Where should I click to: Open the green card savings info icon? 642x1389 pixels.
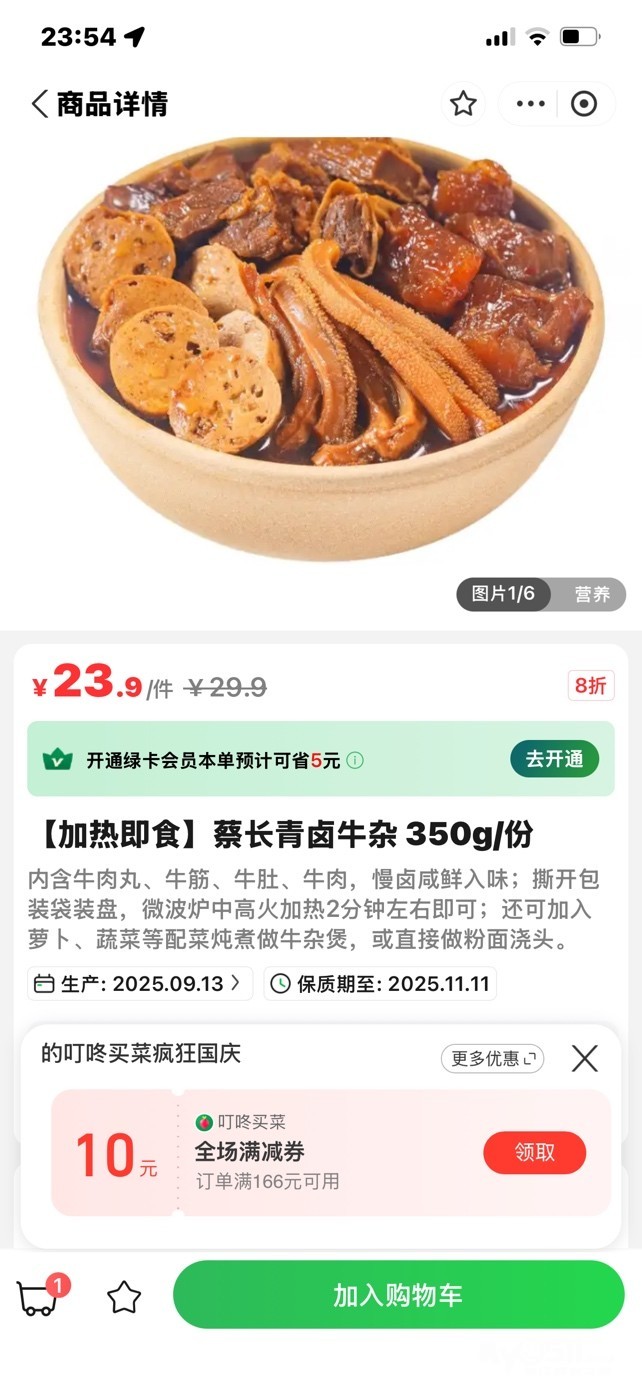point(355,760)
